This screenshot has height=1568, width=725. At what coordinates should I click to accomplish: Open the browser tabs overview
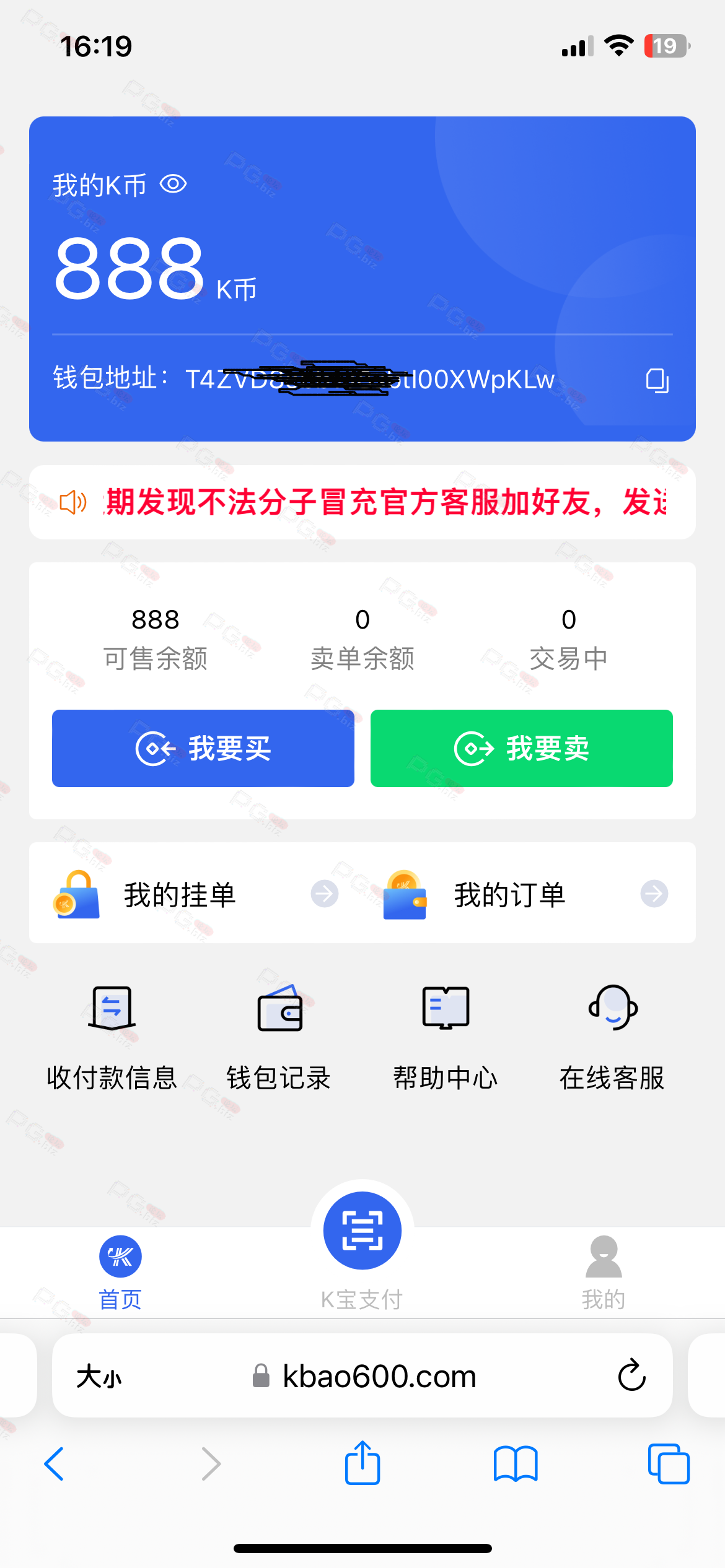pos(668,1464)
